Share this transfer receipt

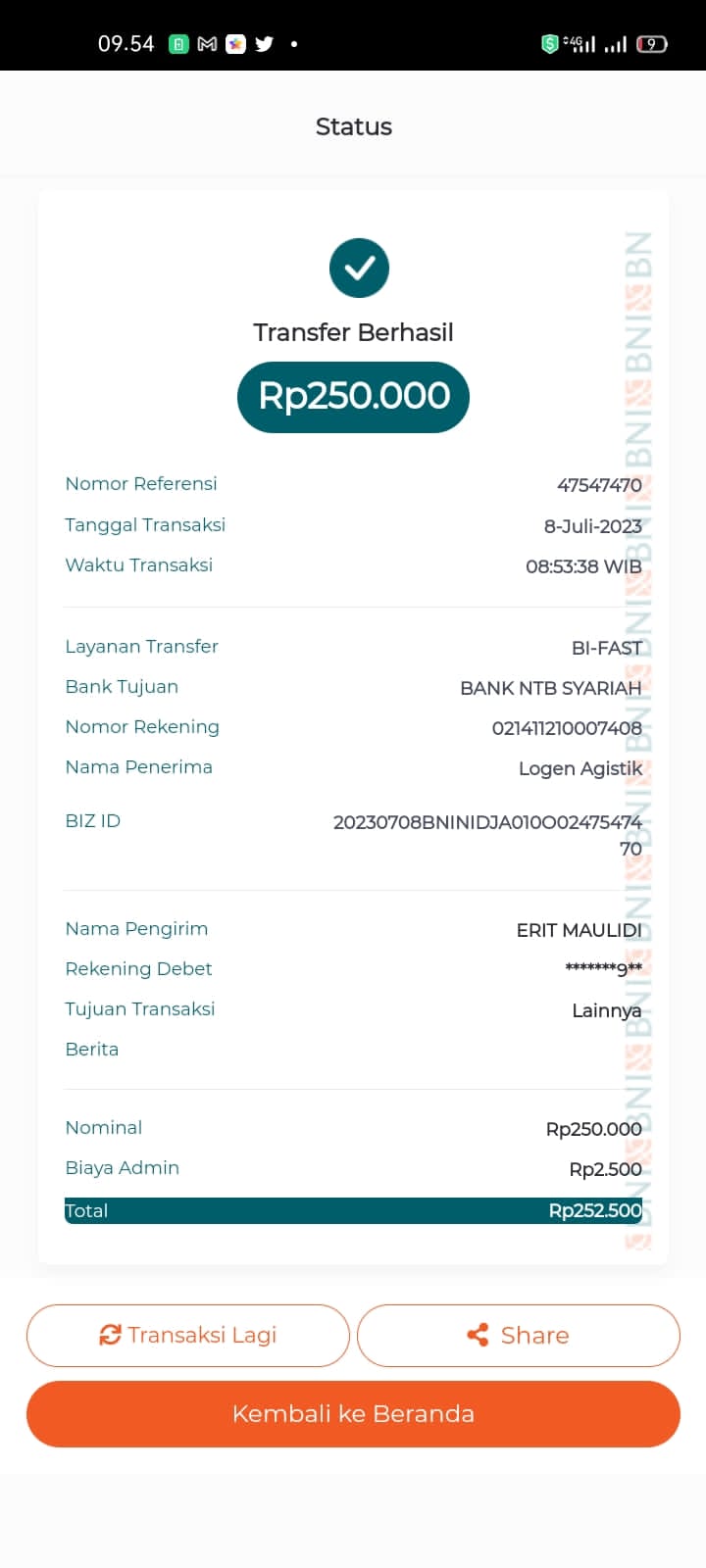click(x=518, y=1335)
